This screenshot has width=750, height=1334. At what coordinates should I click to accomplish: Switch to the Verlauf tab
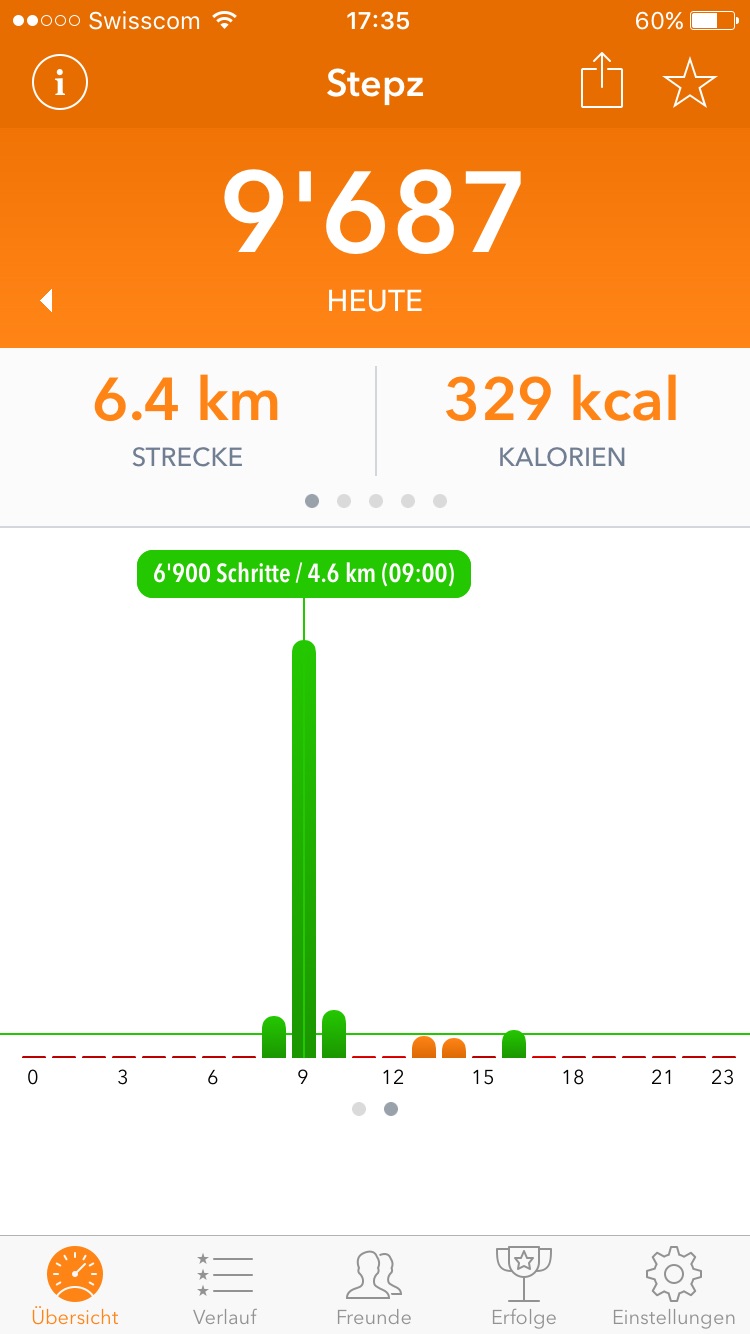(224, 1286)
